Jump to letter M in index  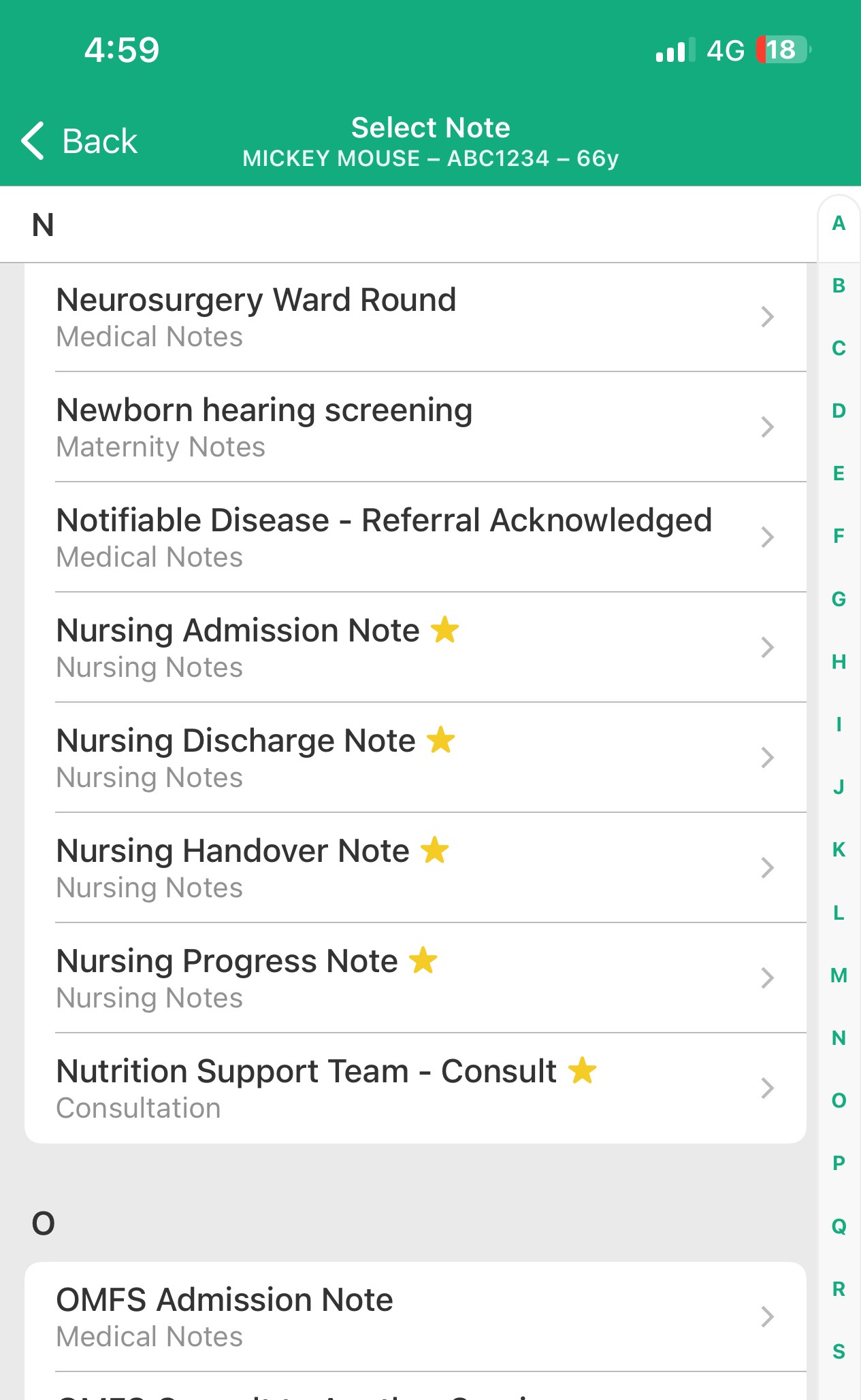[839, 976]
